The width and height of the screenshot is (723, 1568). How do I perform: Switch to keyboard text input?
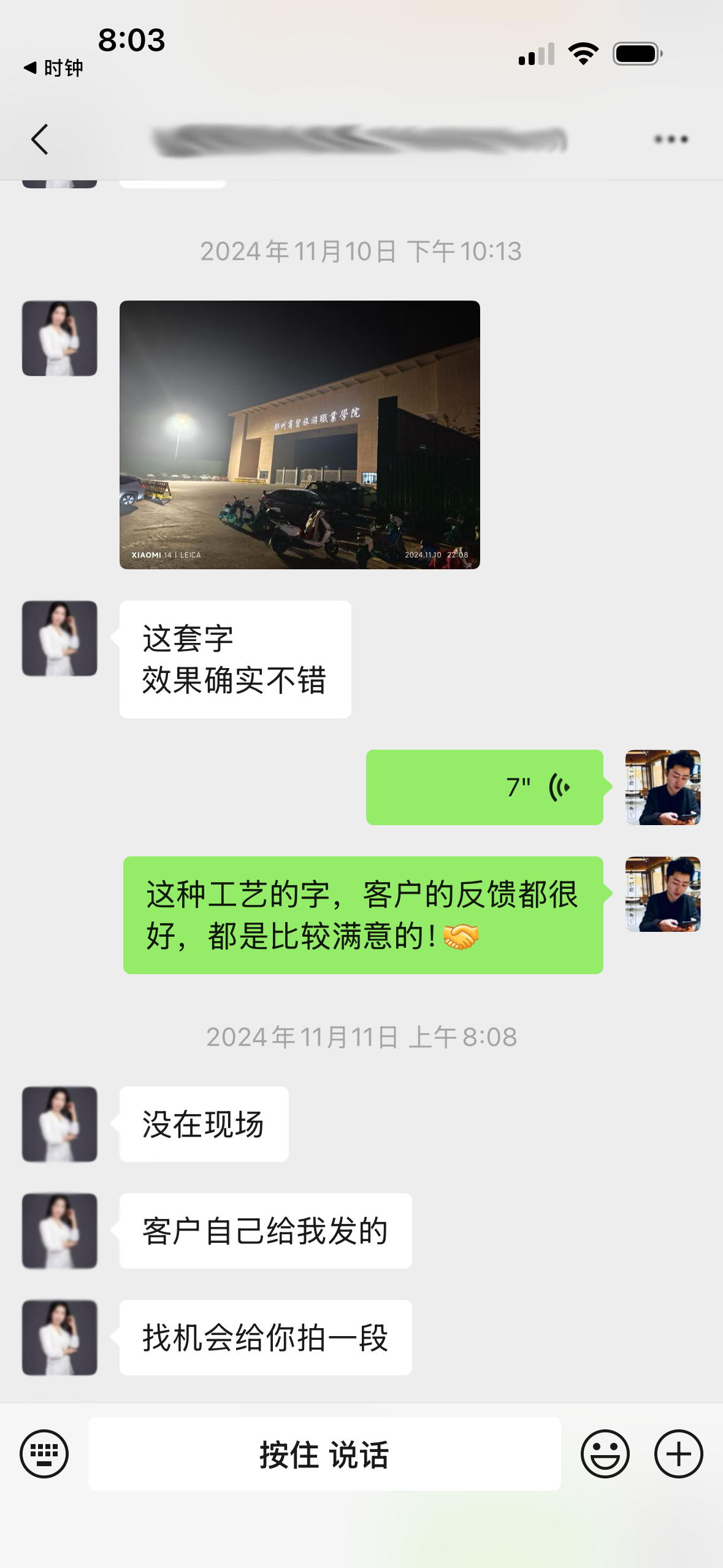pyautogui.click(x=44, y=1454)
